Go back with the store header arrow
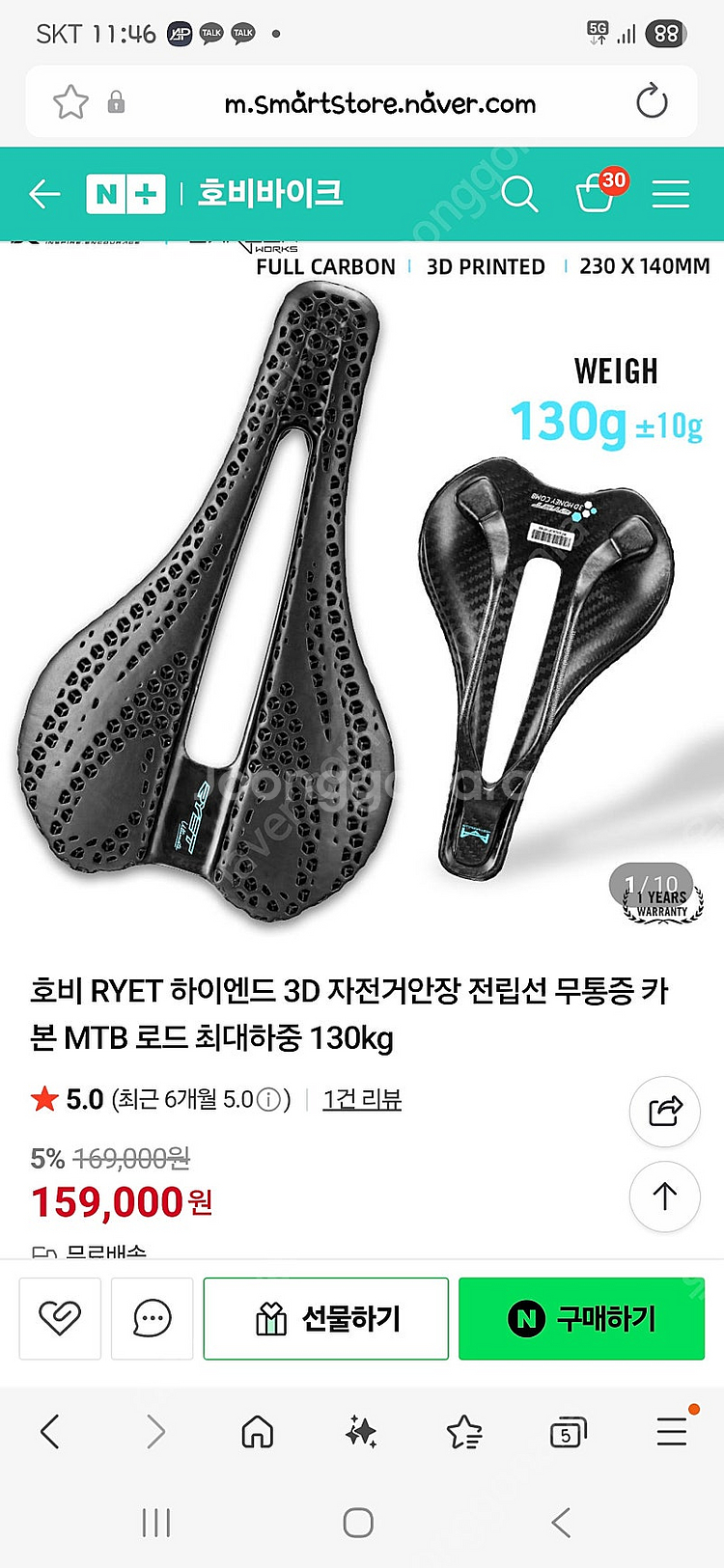724x1568 pixels. coord(44,194)
